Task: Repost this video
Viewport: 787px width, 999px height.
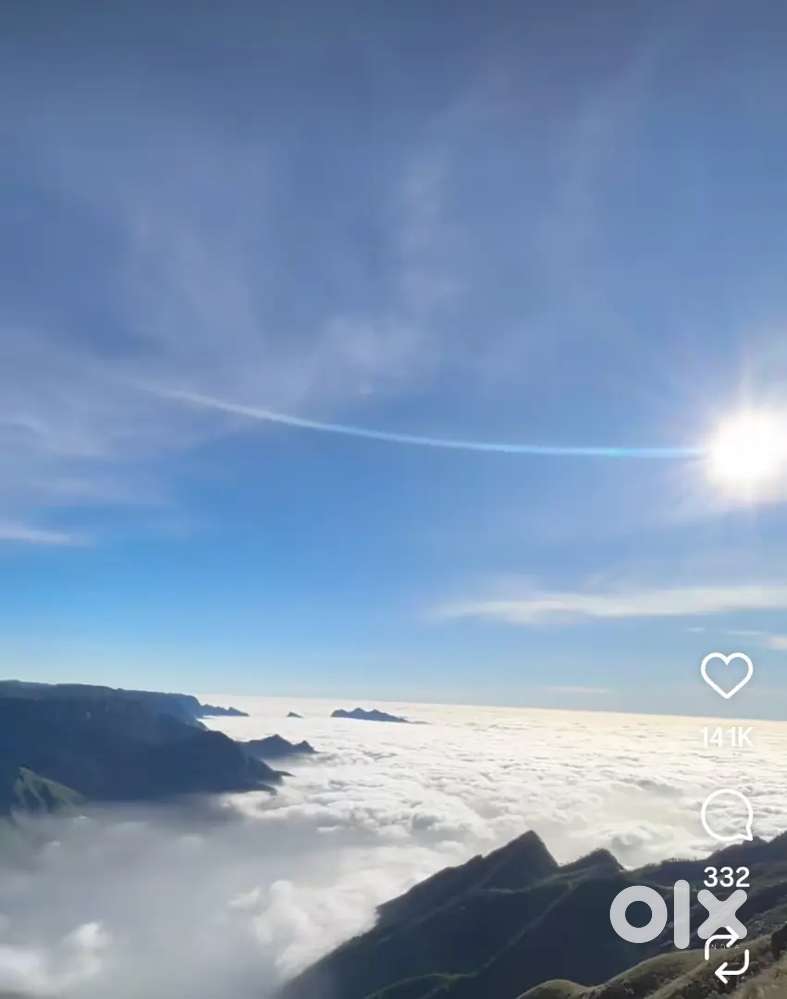Action: click(x=727, y=956)
